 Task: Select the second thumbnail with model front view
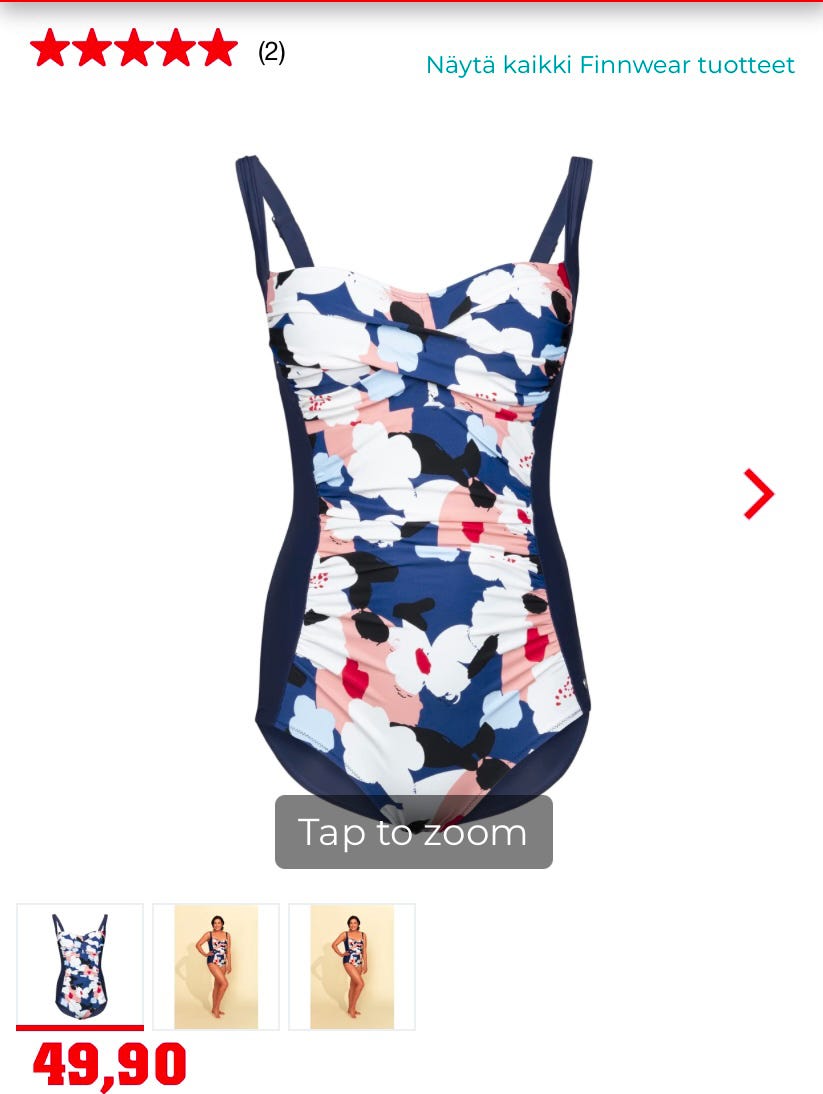pyautogui.click(x=216, y=966)
